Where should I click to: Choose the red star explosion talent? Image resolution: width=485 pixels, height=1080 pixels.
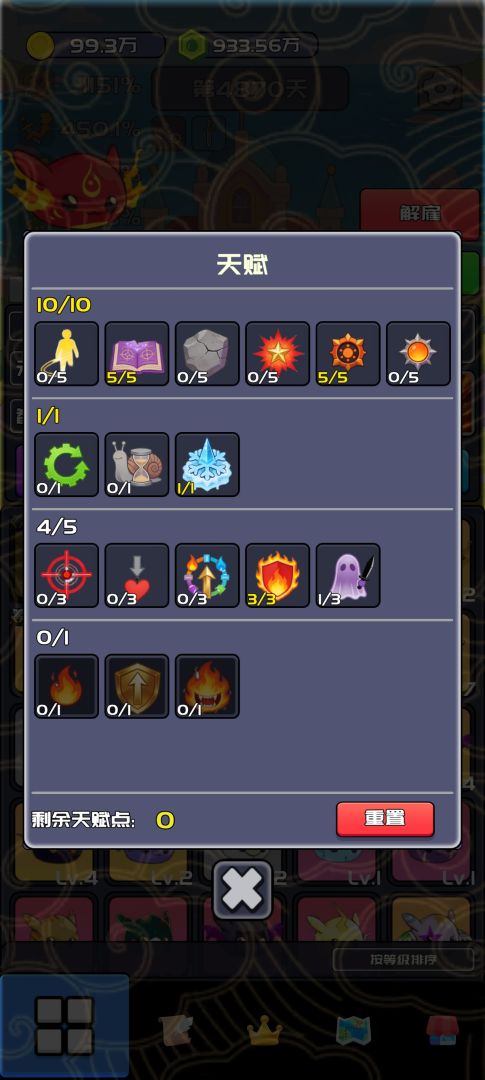click(x=278, y=353)
